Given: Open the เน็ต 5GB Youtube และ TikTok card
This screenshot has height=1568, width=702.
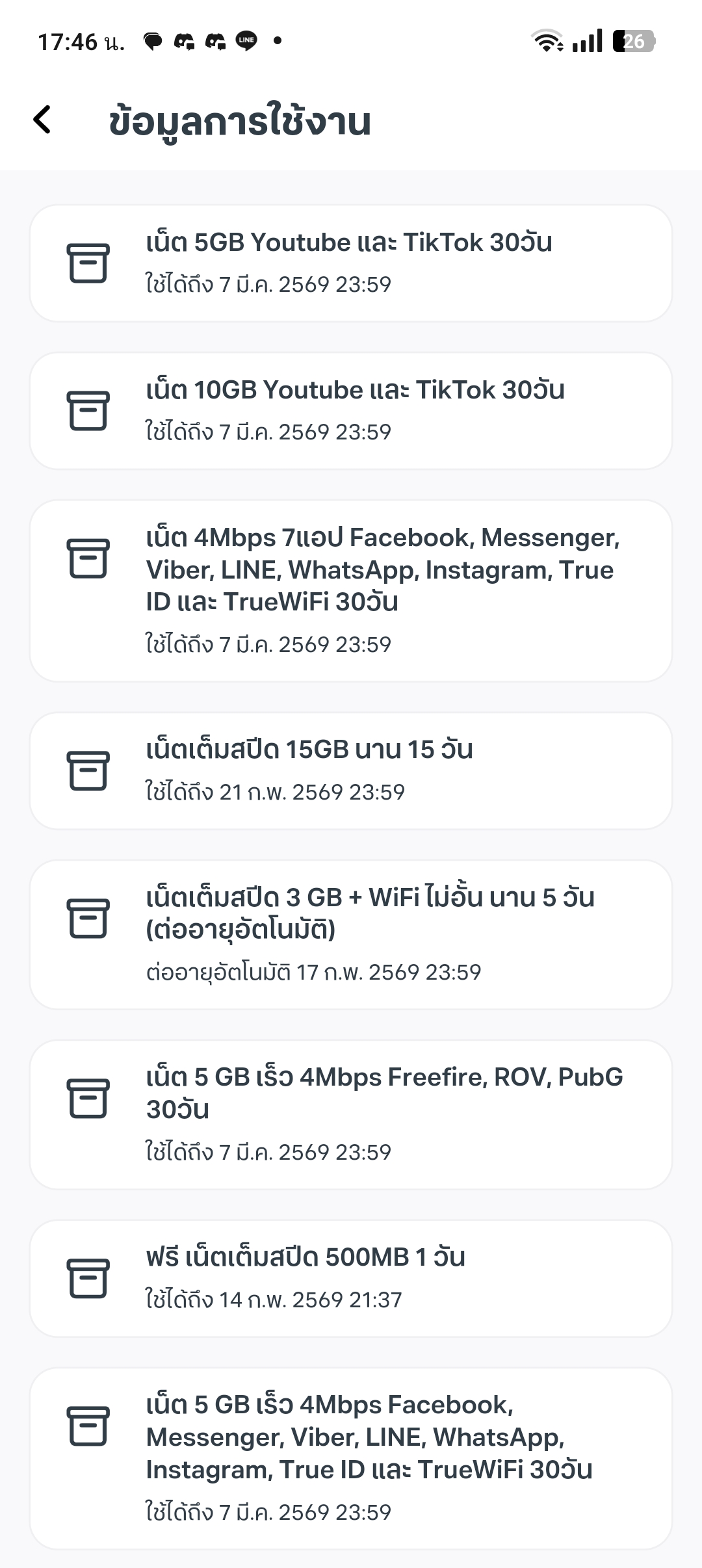Looking at the screenshot, I should 351,263.
